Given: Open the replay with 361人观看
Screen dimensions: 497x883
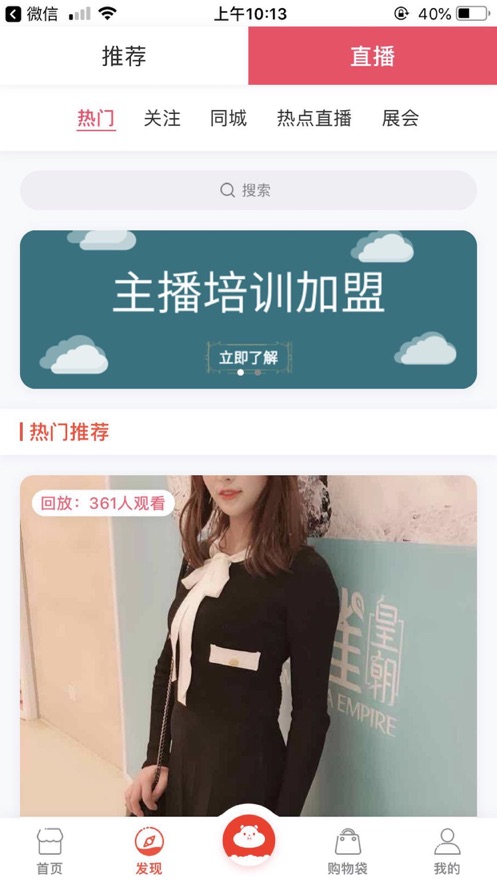Looking at the screenshot, I should click(x=248, y=646).
